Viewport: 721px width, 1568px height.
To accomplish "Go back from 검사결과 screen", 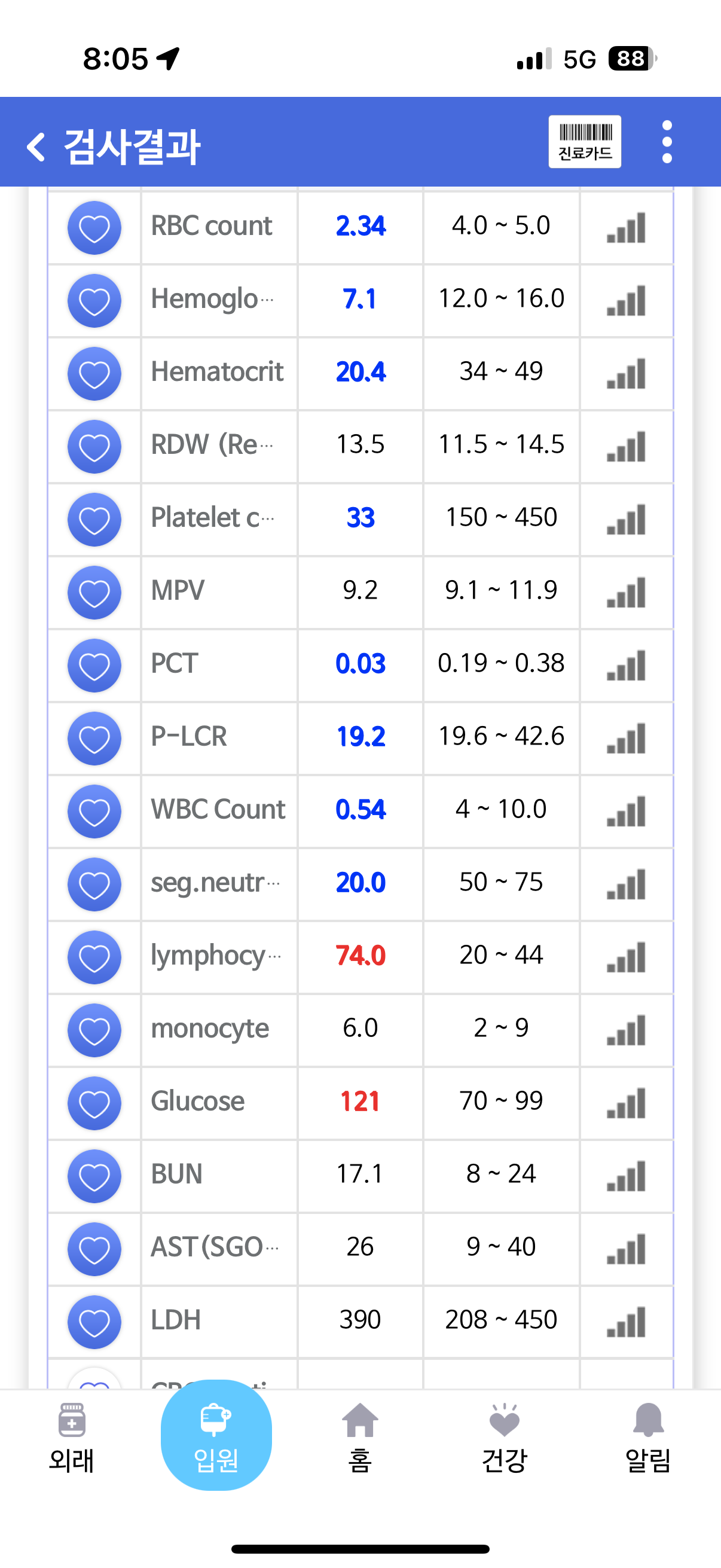I will 36,147.
